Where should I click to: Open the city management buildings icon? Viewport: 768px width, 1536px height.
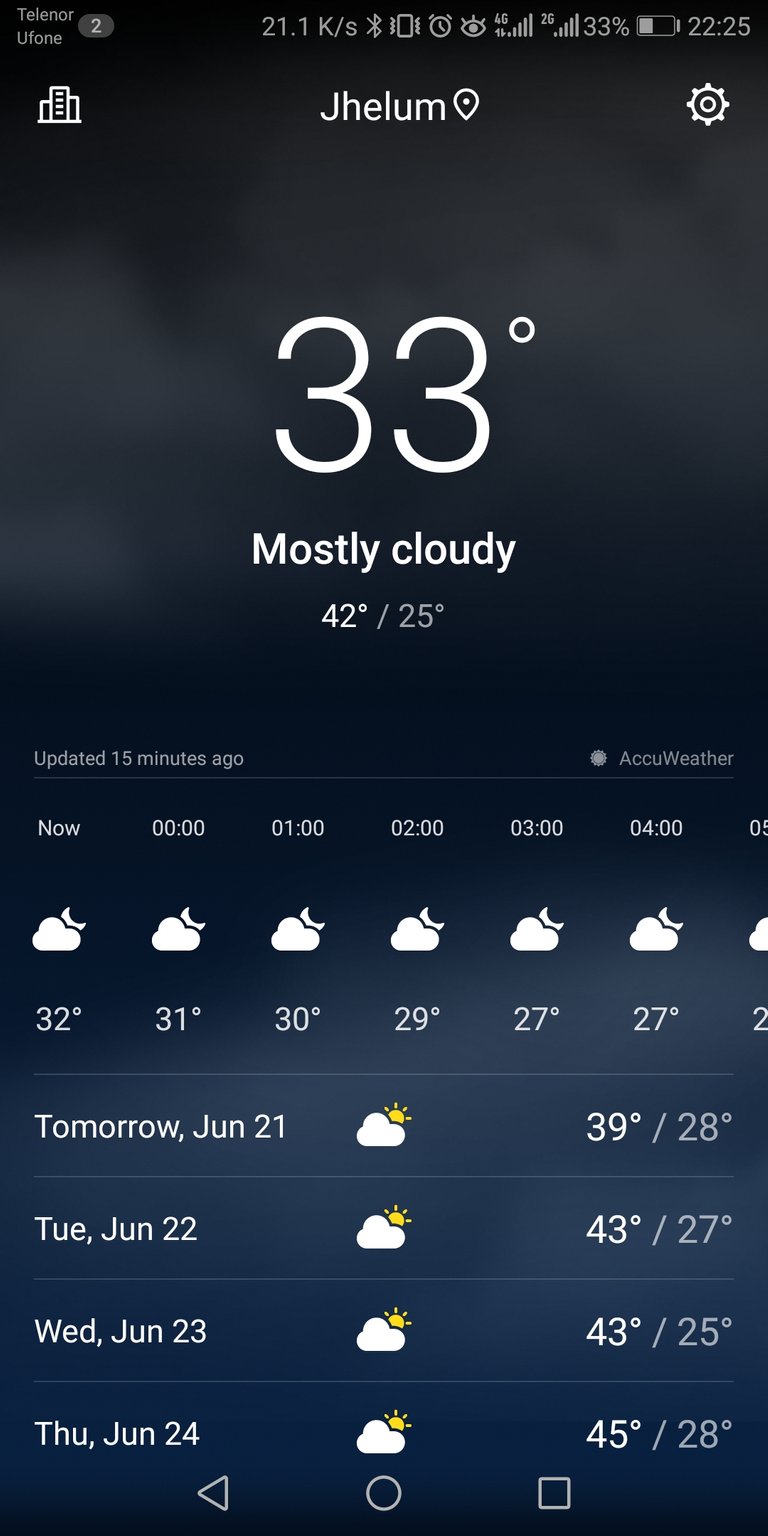click(59, 105)
